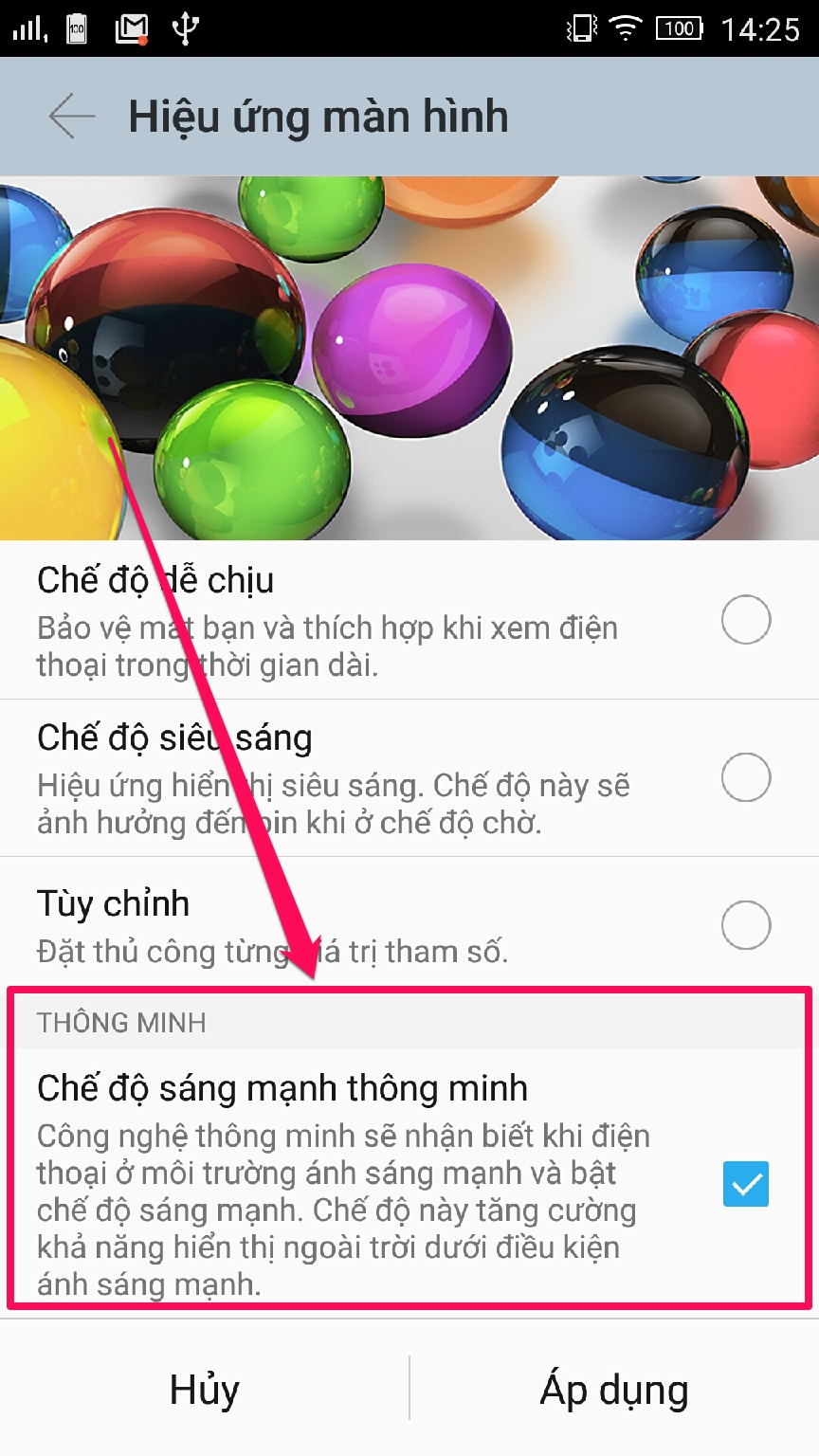The image size is (819, 1456).
Task: Tap the Tùy chỉnh list item text
Action: coord(112,903)
